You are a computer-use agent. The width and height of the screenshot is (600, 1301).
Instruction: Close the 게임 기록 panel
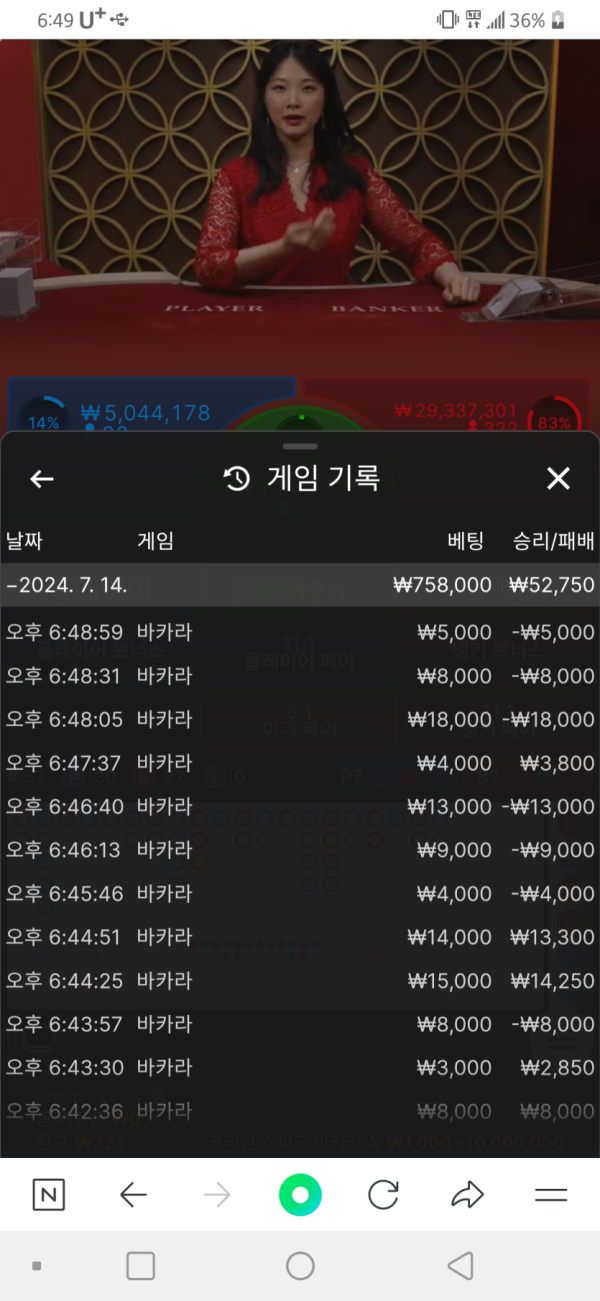pos(558,479)
